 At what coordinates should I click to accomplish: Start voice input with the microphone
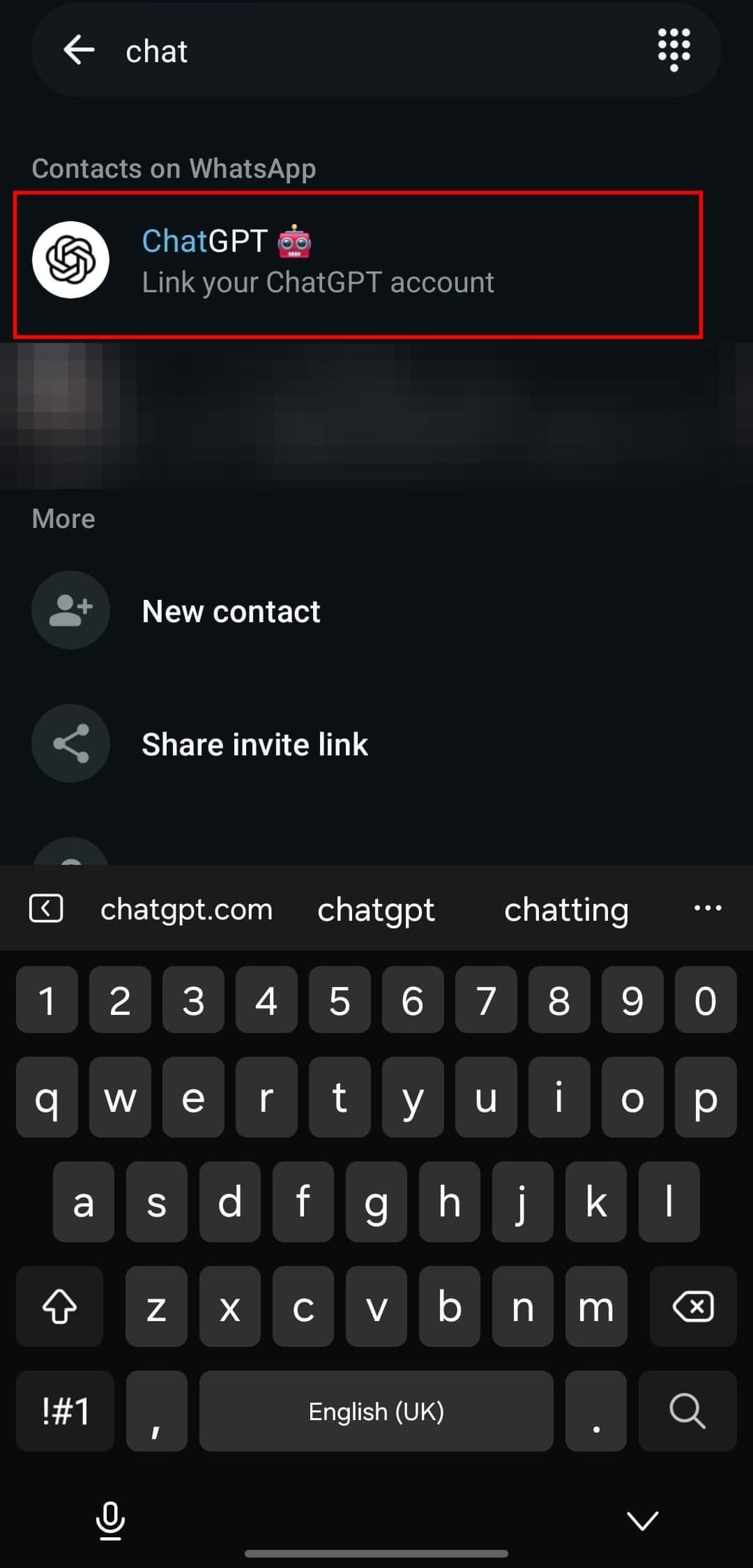click(110, 1521)
